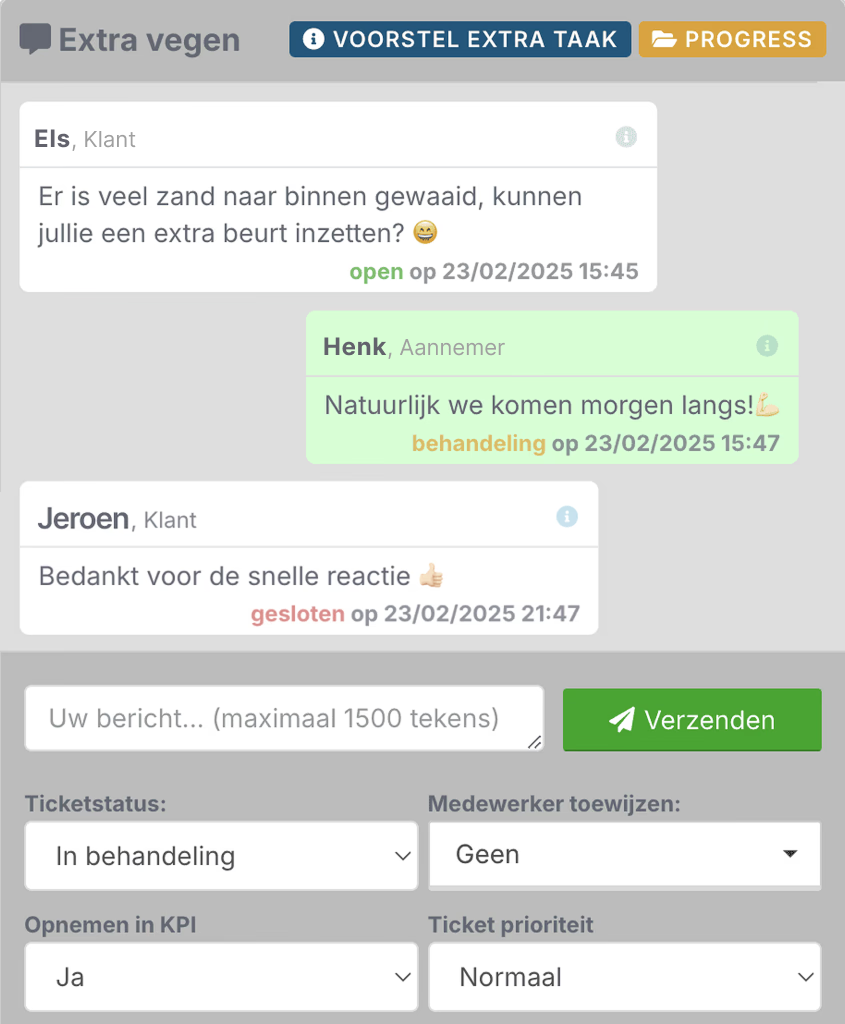Tap info icon on Jeroen's message

[x=567, y=517]
